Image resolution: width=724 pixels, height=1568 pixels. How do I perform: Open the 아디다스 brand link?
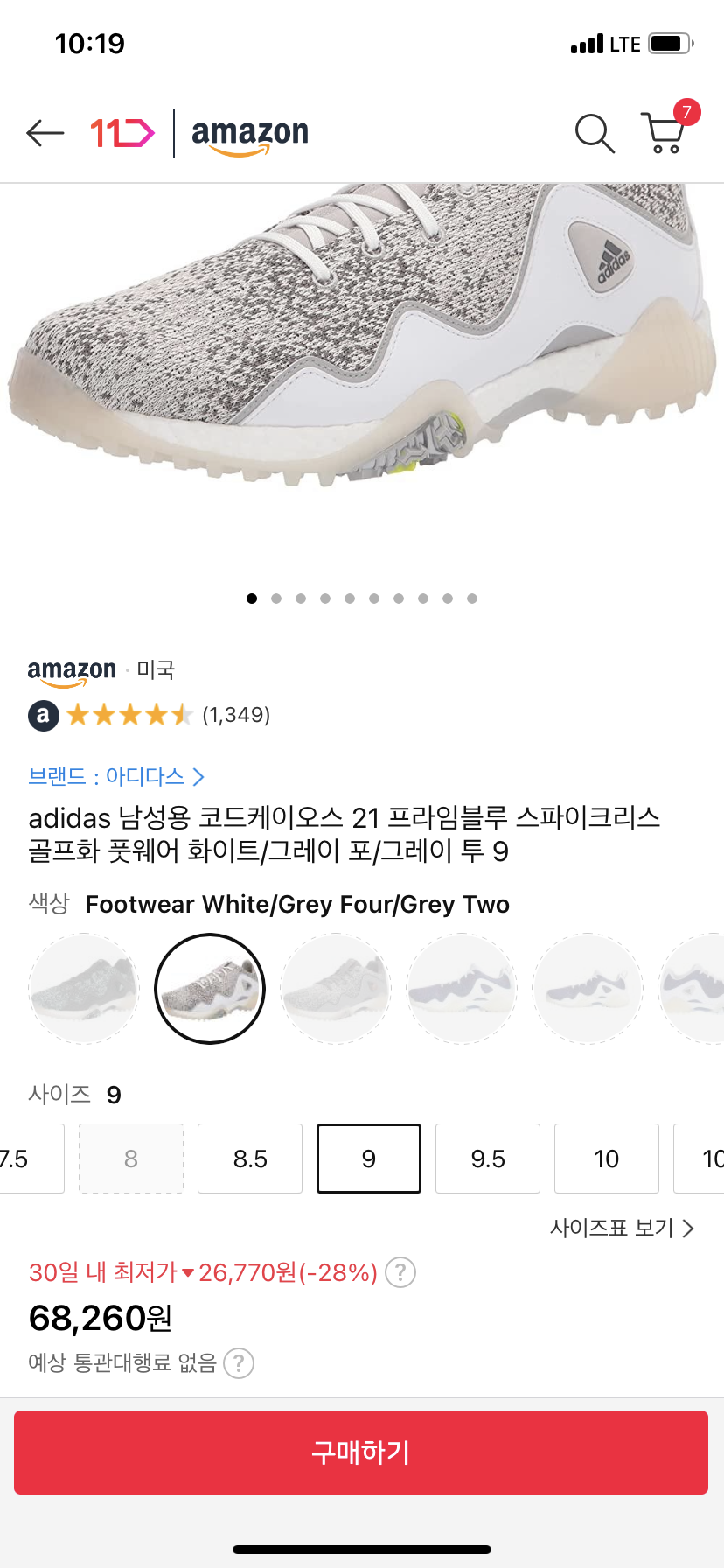tap(116, 776)
